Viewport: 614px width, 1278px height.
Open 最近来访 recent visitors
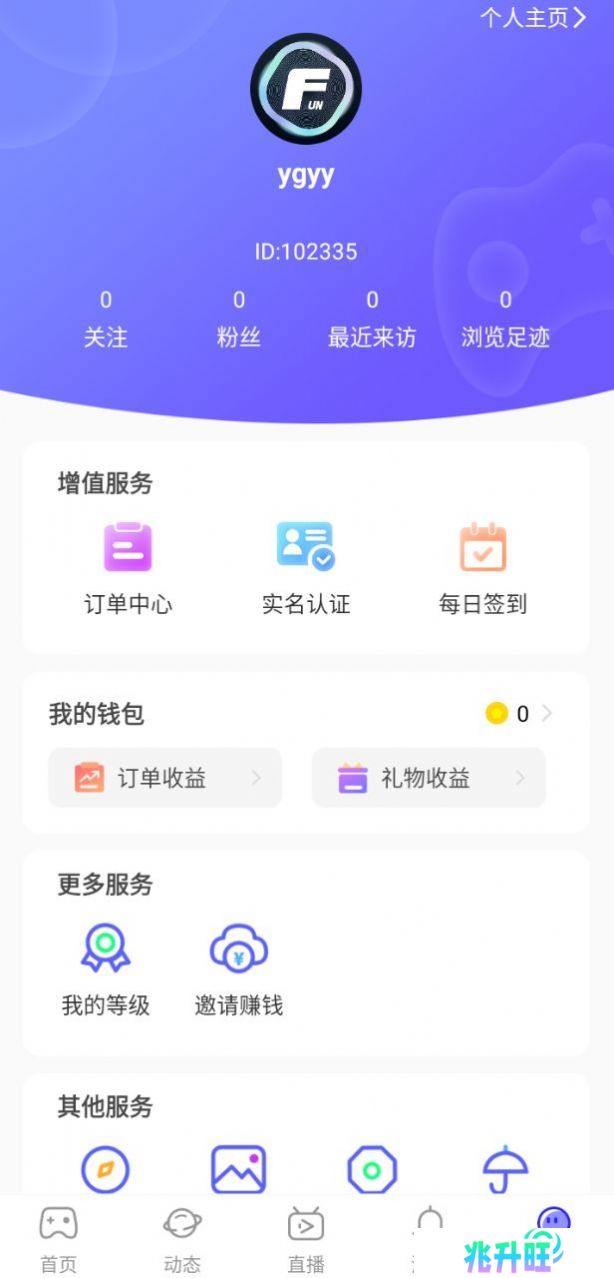click(x=372, y=319)
